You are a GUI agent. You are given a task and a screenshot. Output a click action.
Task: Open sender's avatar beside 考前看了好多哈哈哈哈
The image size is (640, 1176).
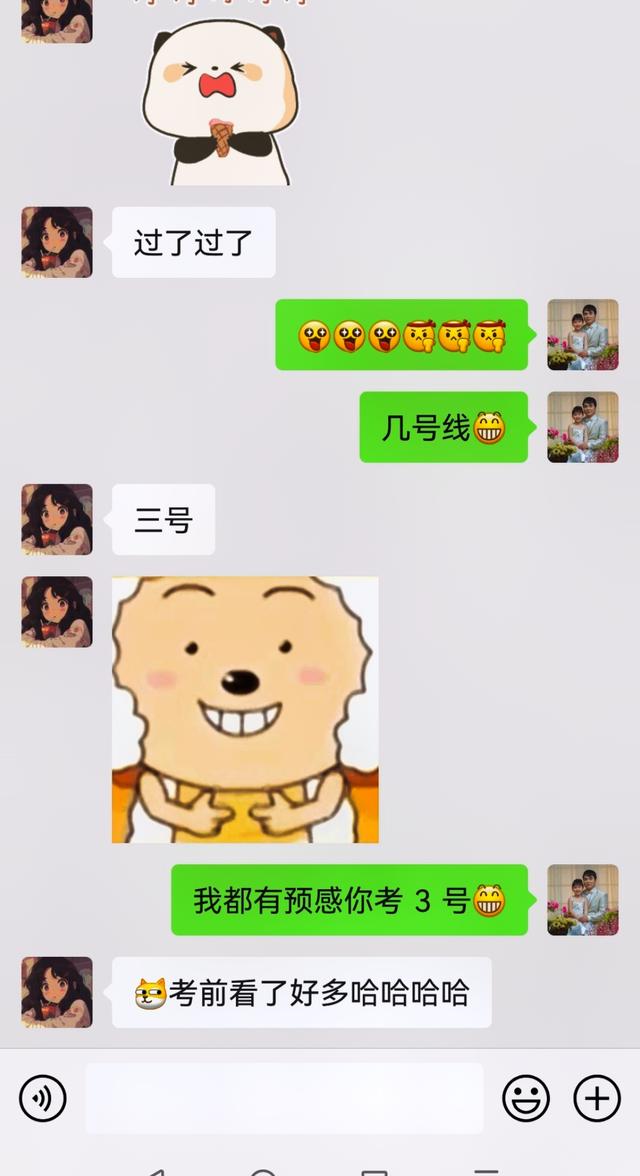(57, 992)
